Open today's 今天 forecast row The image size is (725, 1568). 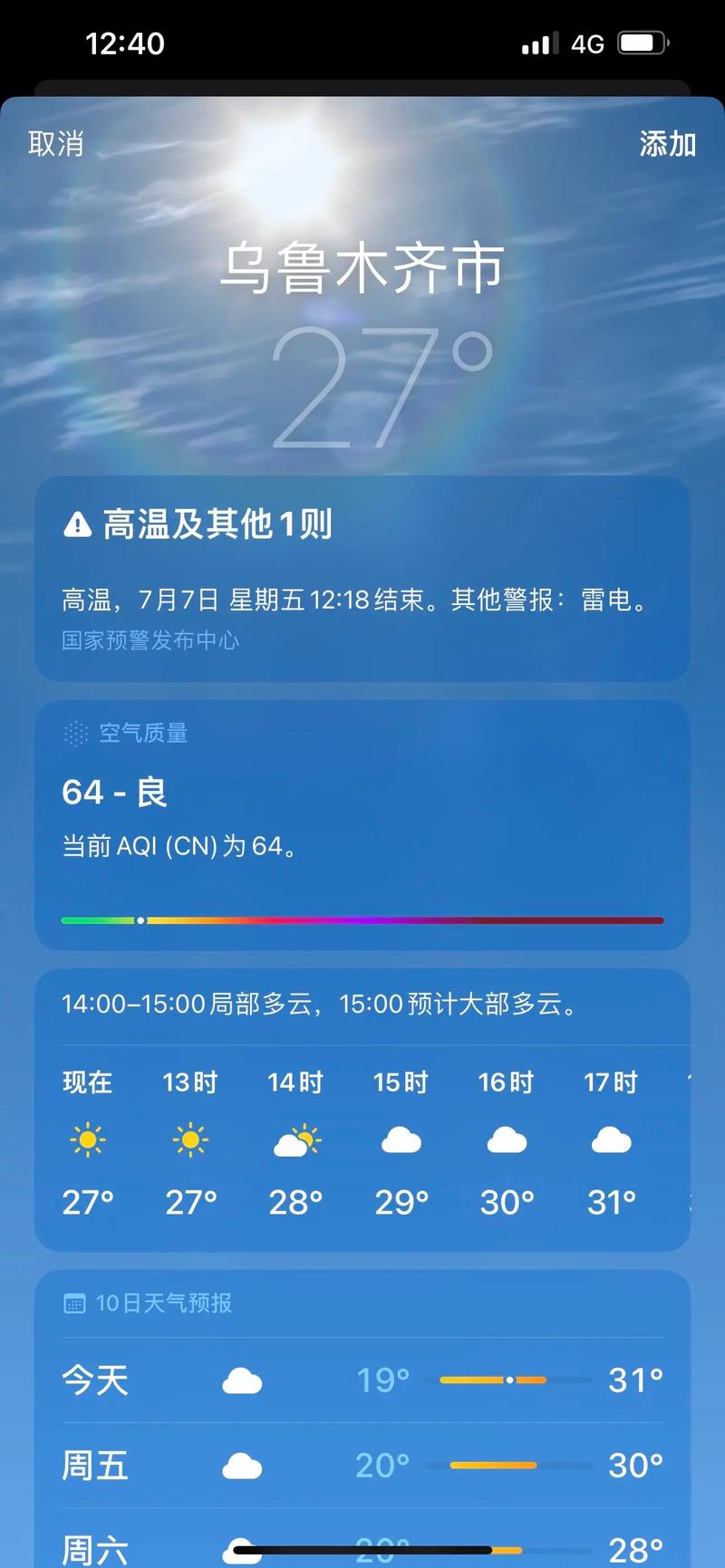coord(362,1380)
